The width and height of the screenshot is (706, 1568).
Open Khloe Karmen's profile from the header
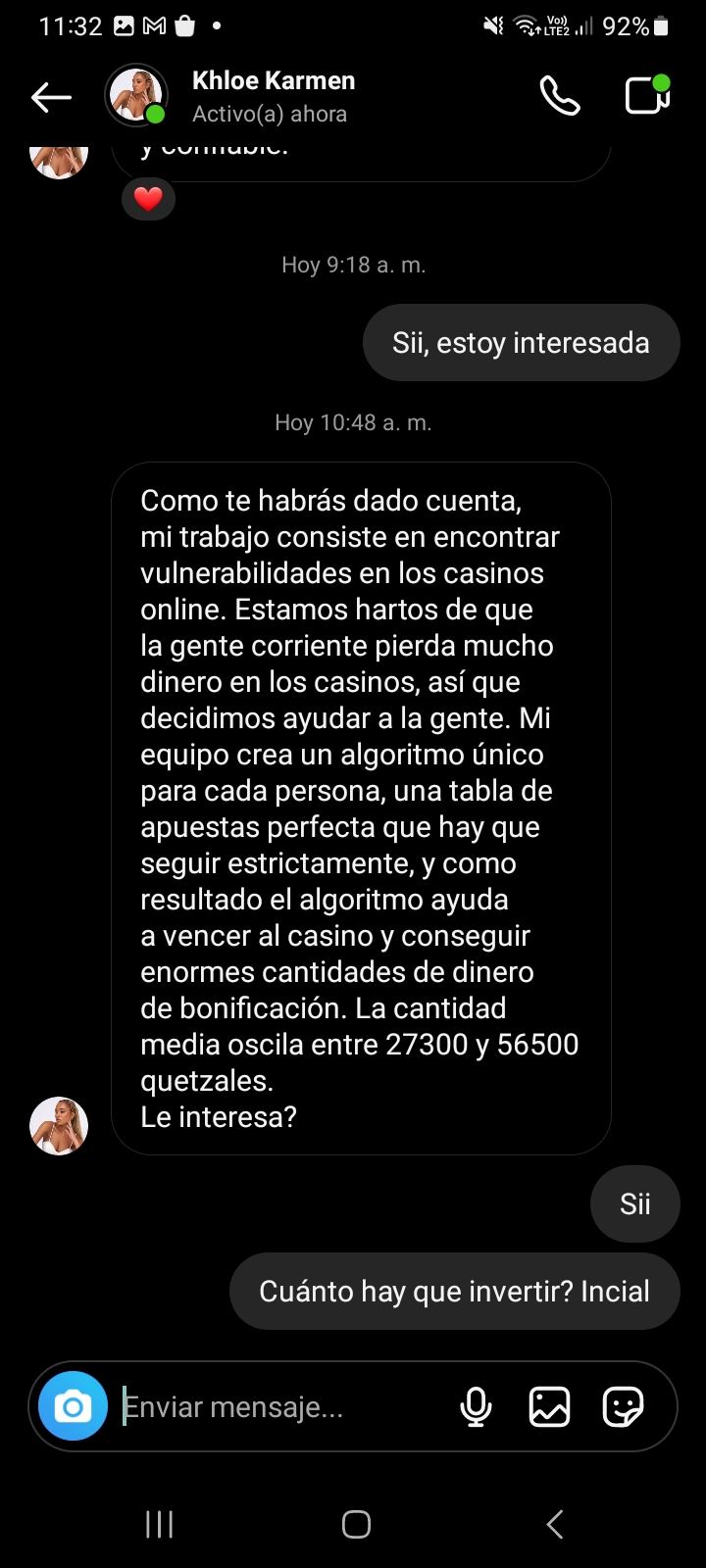[x=273, y=97]
